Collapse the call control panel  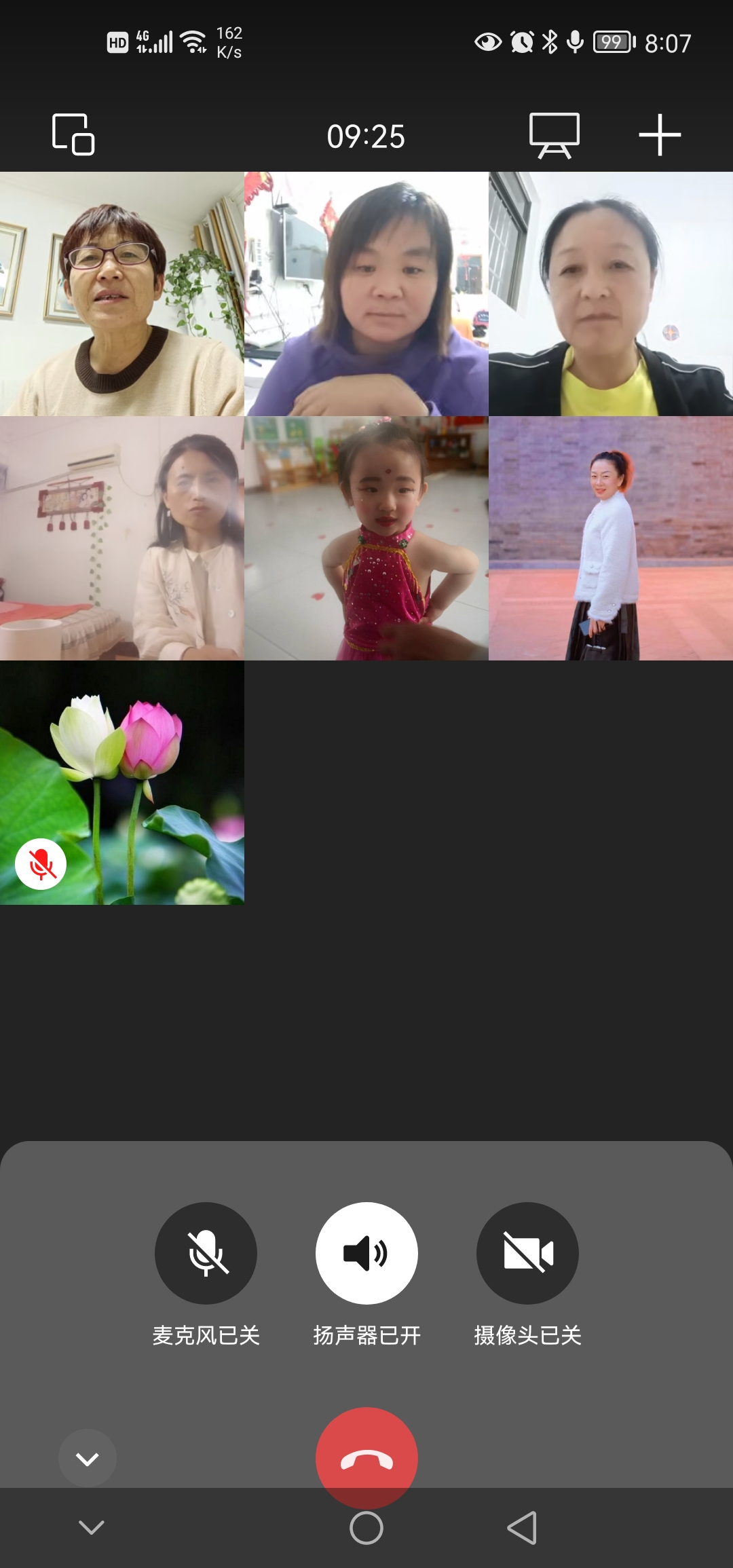[x=88, y=1458]
